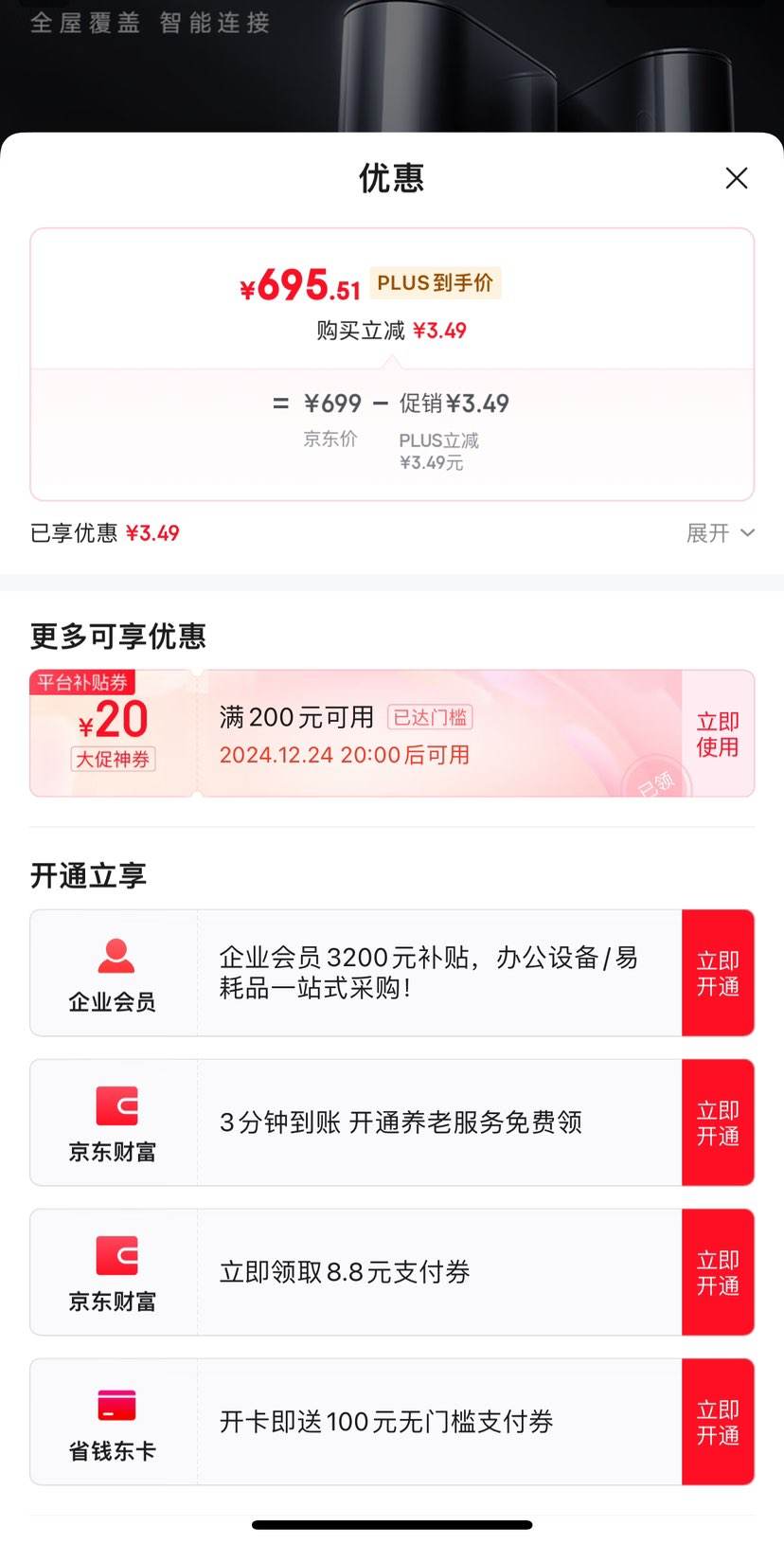
Task: Tap 立即开通 next to 养老服务
Action: tap(718, 1122)
